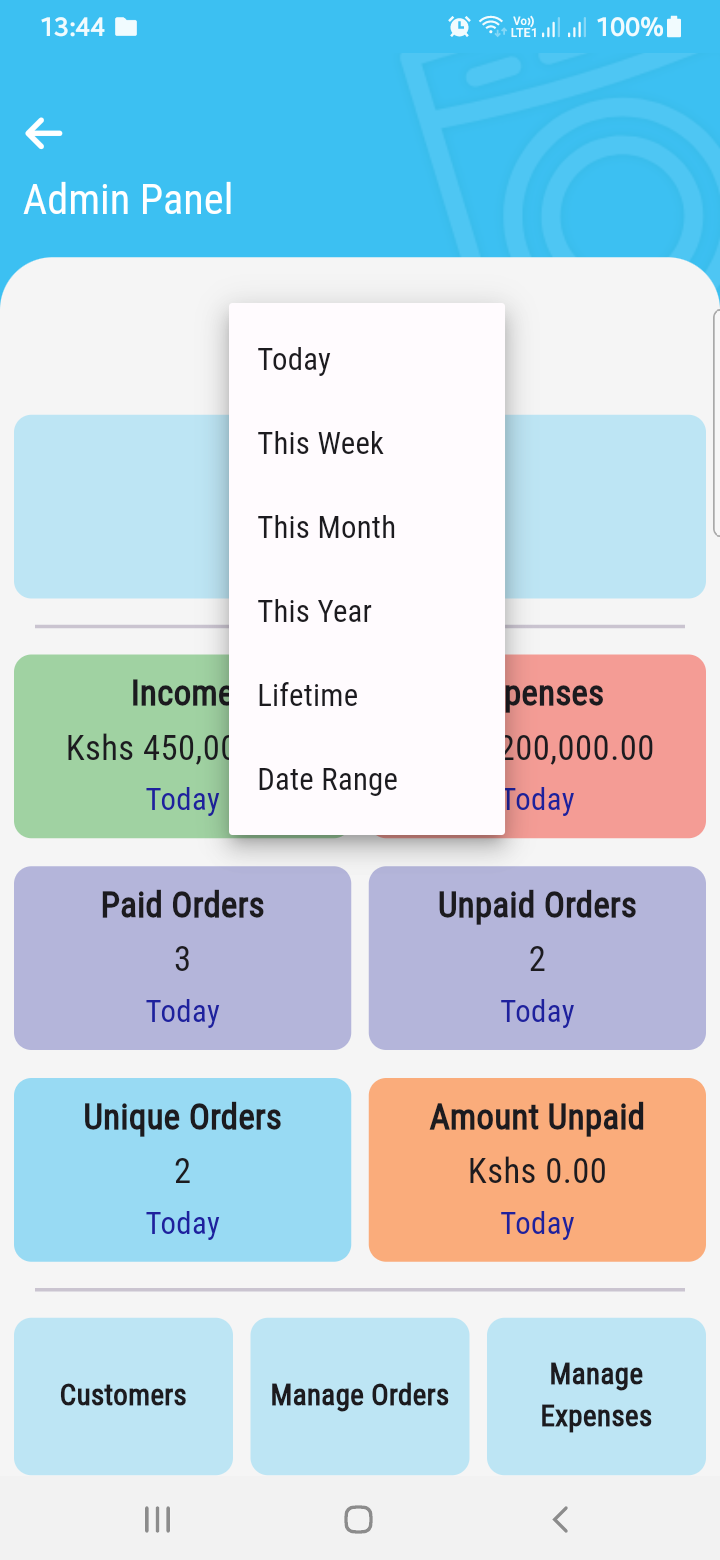Open the Customers section
This screenshot has width=720, height=1560.
click(x=123, y=1395)
